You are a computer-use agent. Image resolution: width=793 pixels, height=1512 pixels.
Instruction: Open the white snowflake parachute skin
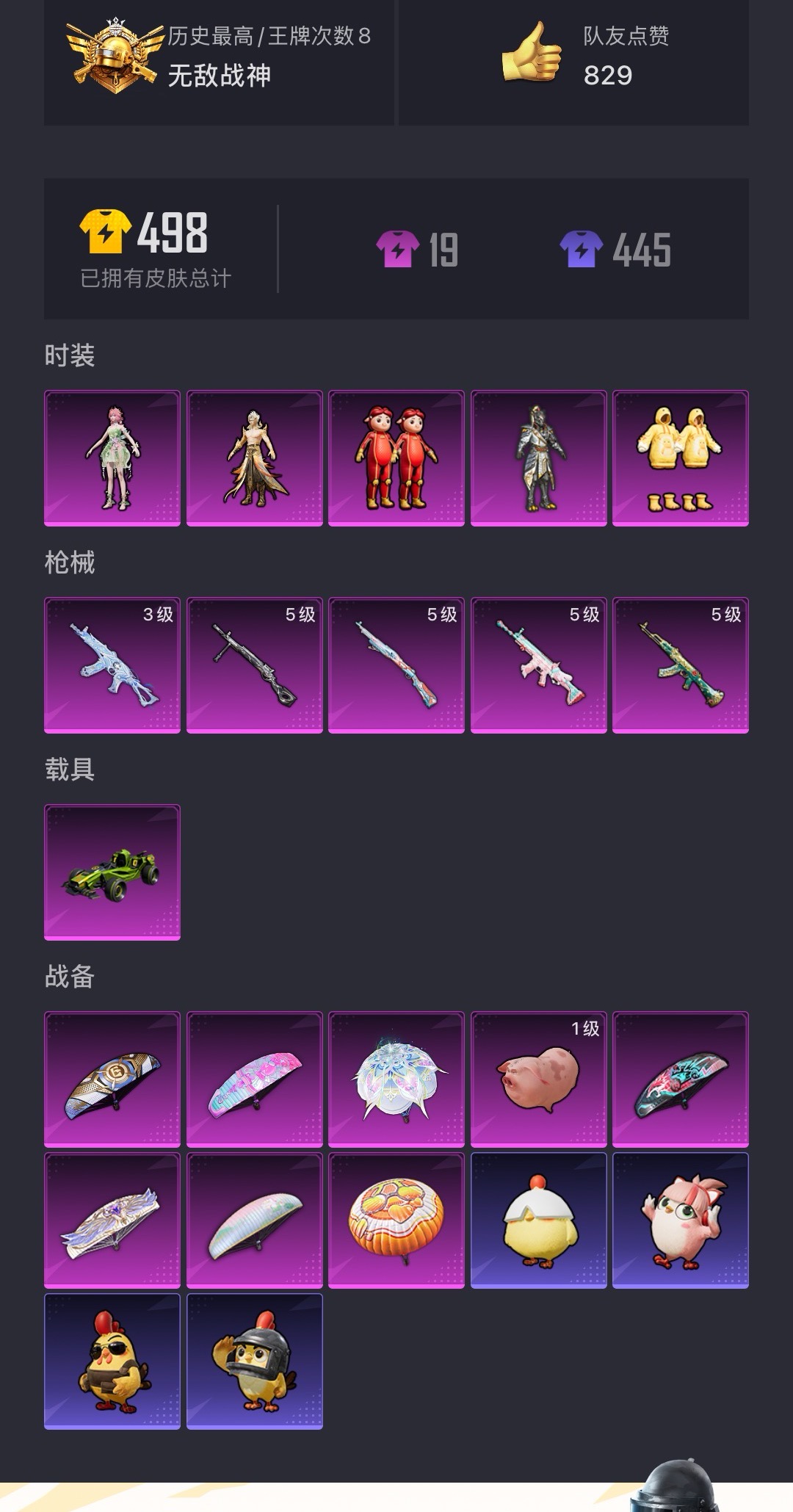(x=396, y=1079)
